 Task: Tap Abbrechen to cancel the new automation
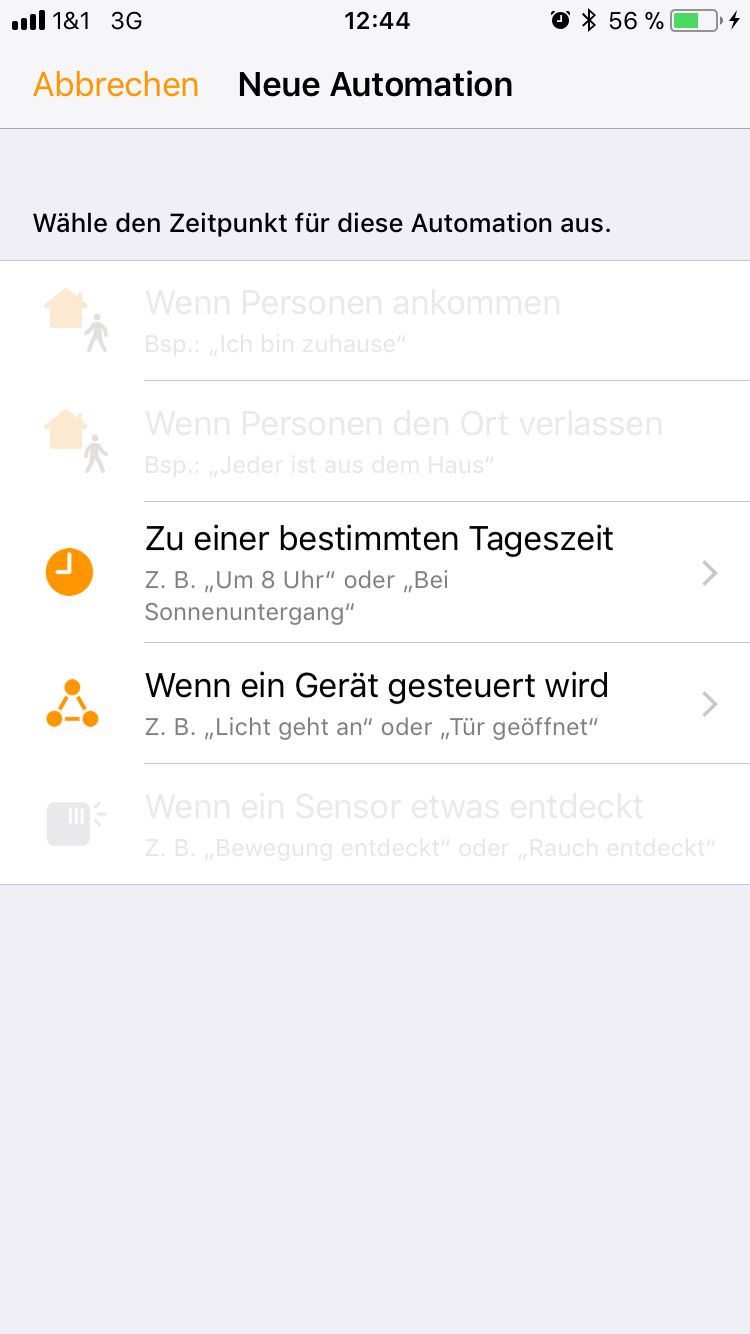(x=116, y=85)
